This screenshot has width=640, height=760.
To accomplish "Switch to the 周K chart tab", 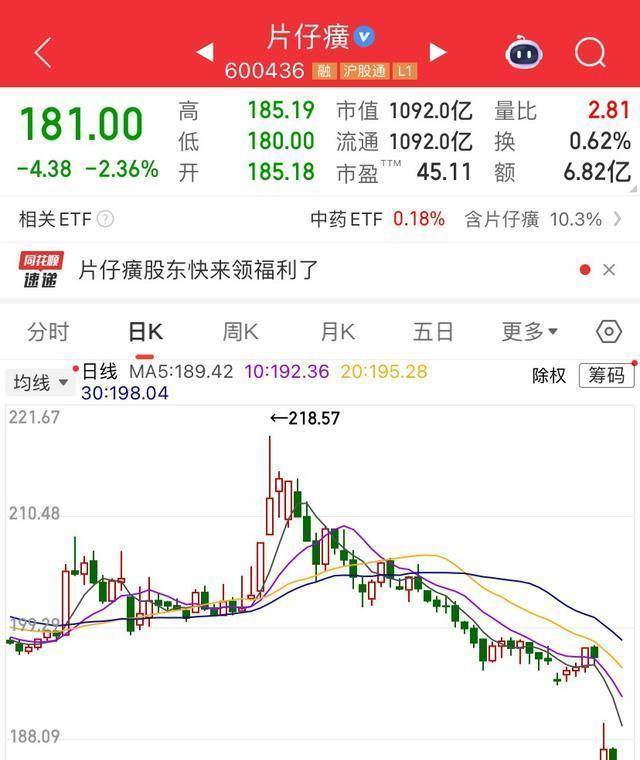I will pos(241,332).
